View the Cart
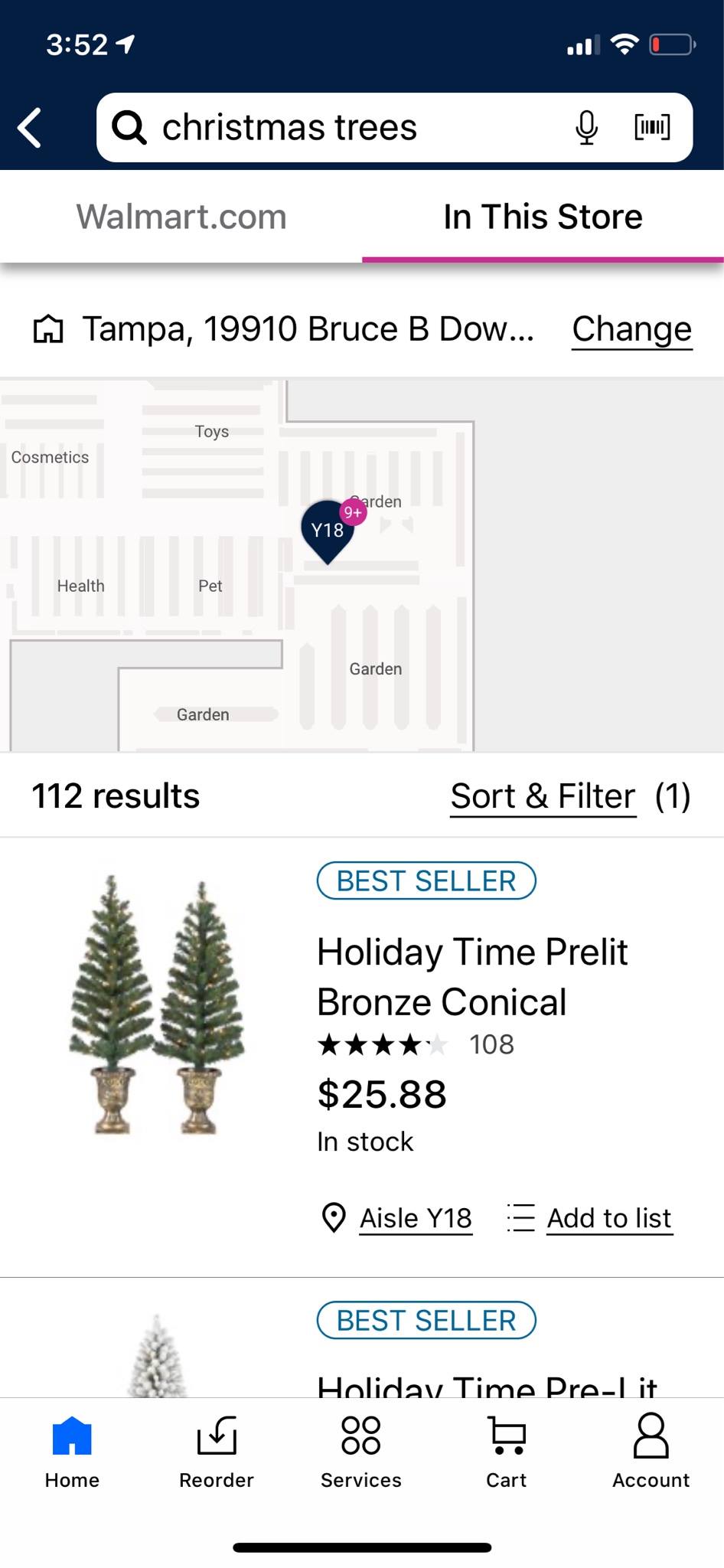The image size is (724, 1568). (x=506, y=1451)
